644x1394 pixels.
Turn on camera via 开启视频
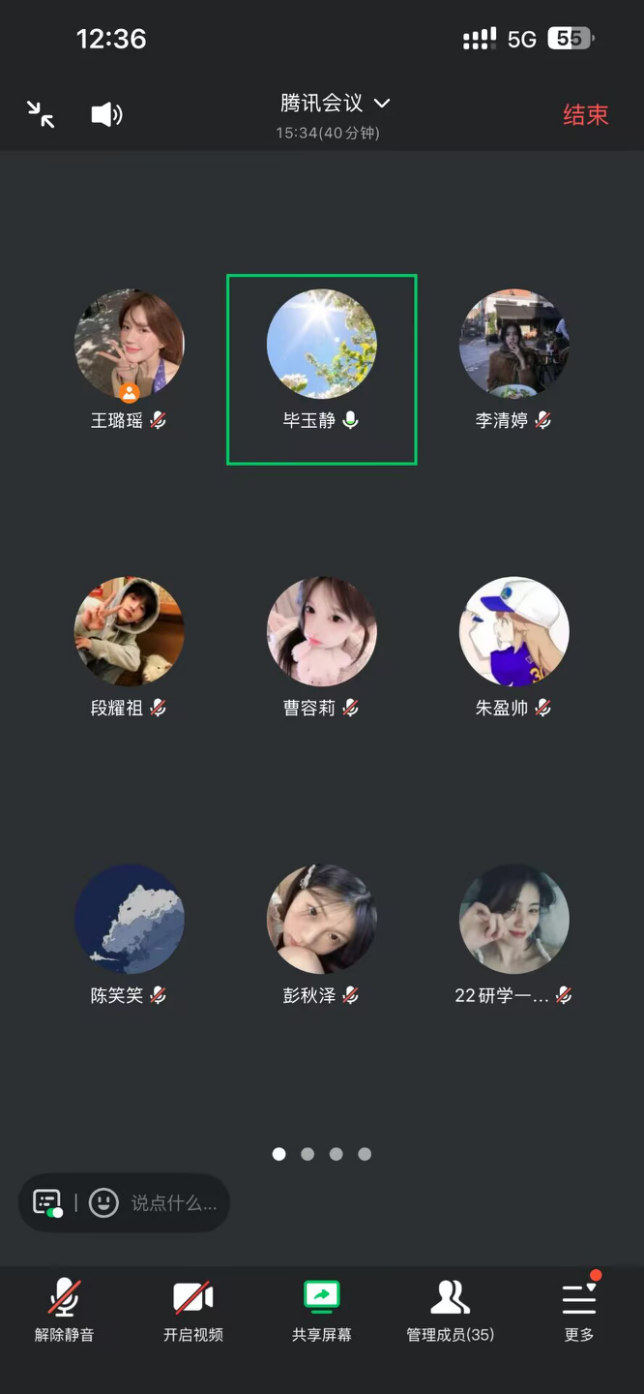pos(193,1310)
